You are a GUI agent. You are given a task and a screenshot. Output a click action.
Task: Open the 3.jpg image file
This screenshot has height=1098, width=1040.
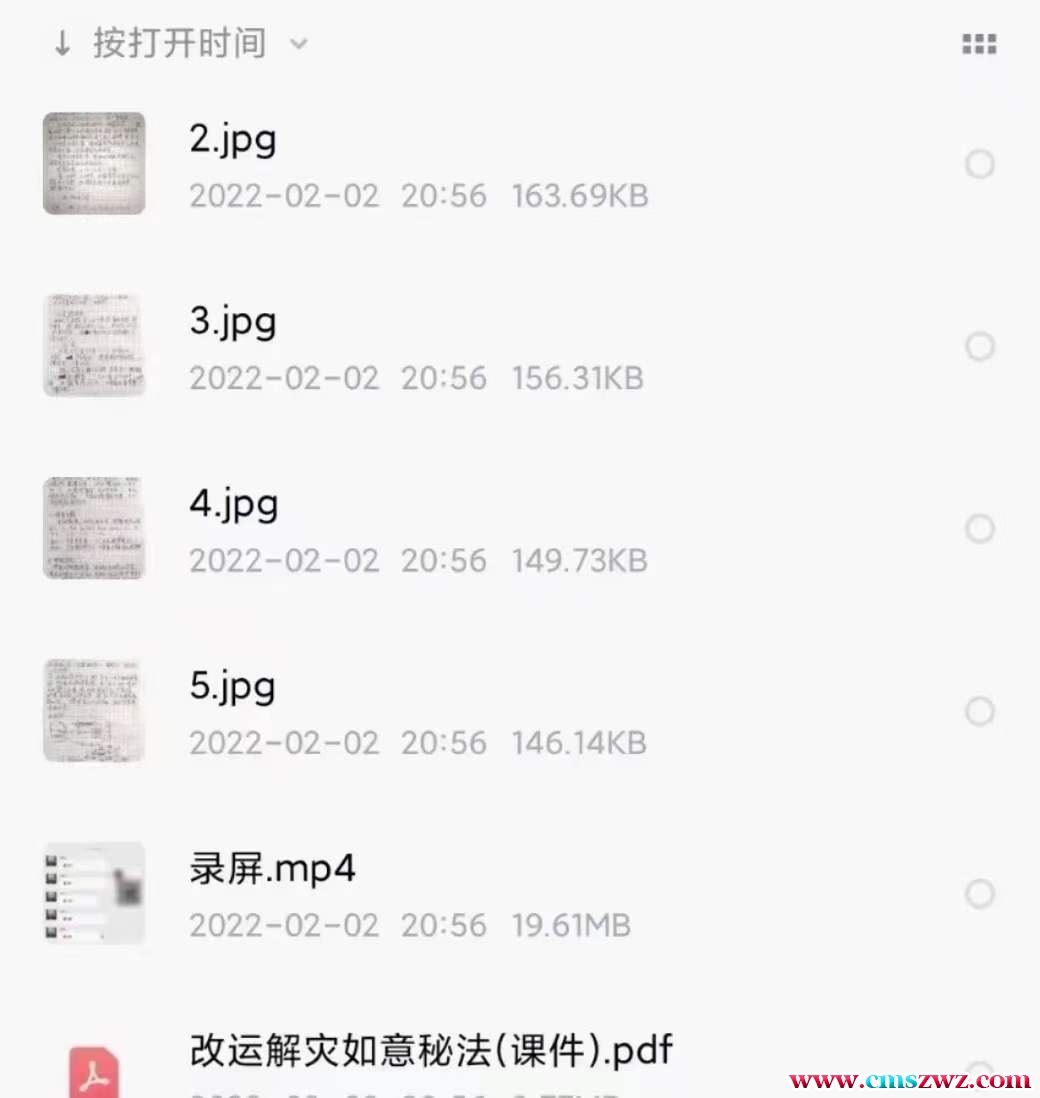pos(232,322)
